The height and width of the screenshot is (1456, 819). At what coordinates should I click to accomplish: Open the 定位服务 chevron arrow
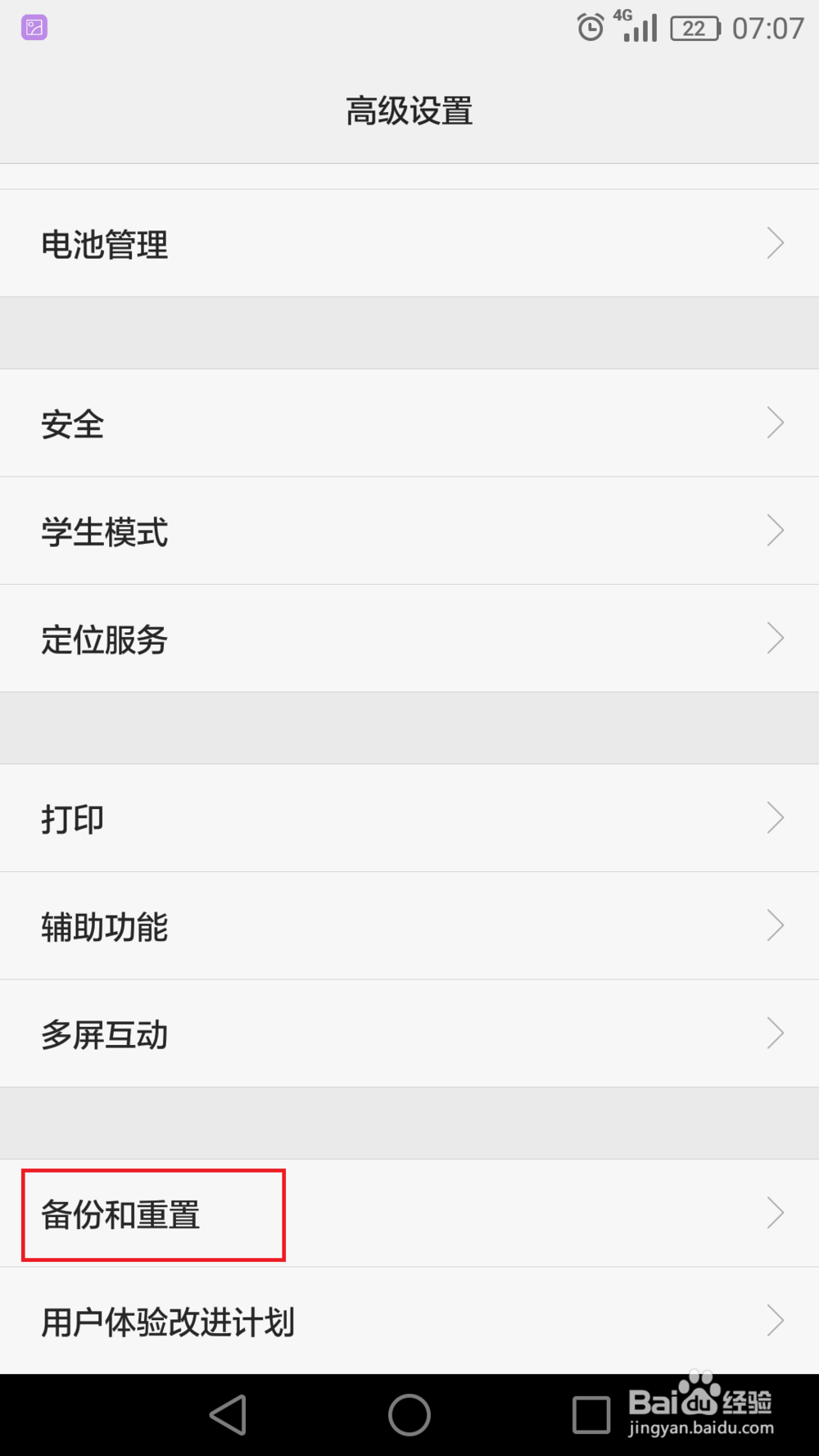[775, 639]
